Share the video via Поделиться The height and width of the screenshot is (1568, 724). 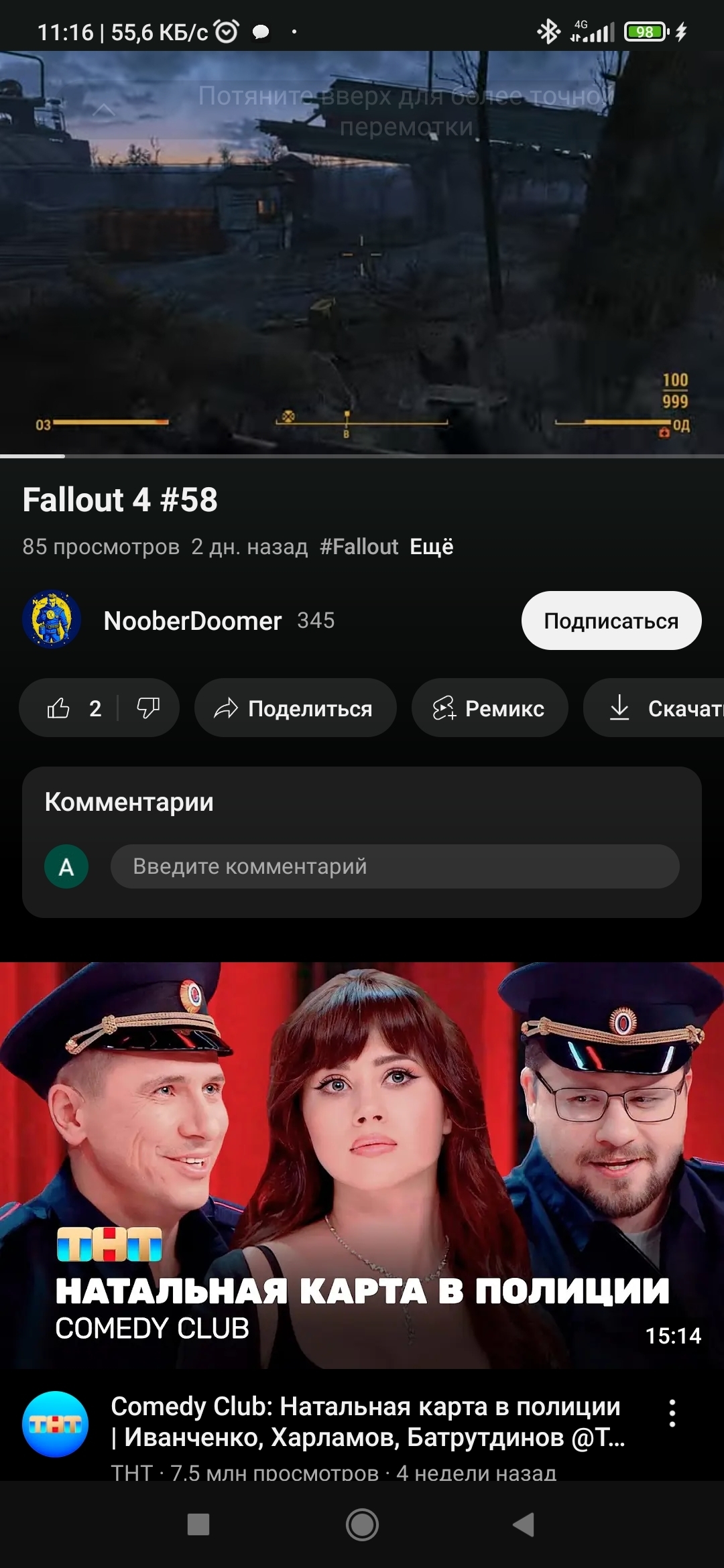click(x=295, y=708)
